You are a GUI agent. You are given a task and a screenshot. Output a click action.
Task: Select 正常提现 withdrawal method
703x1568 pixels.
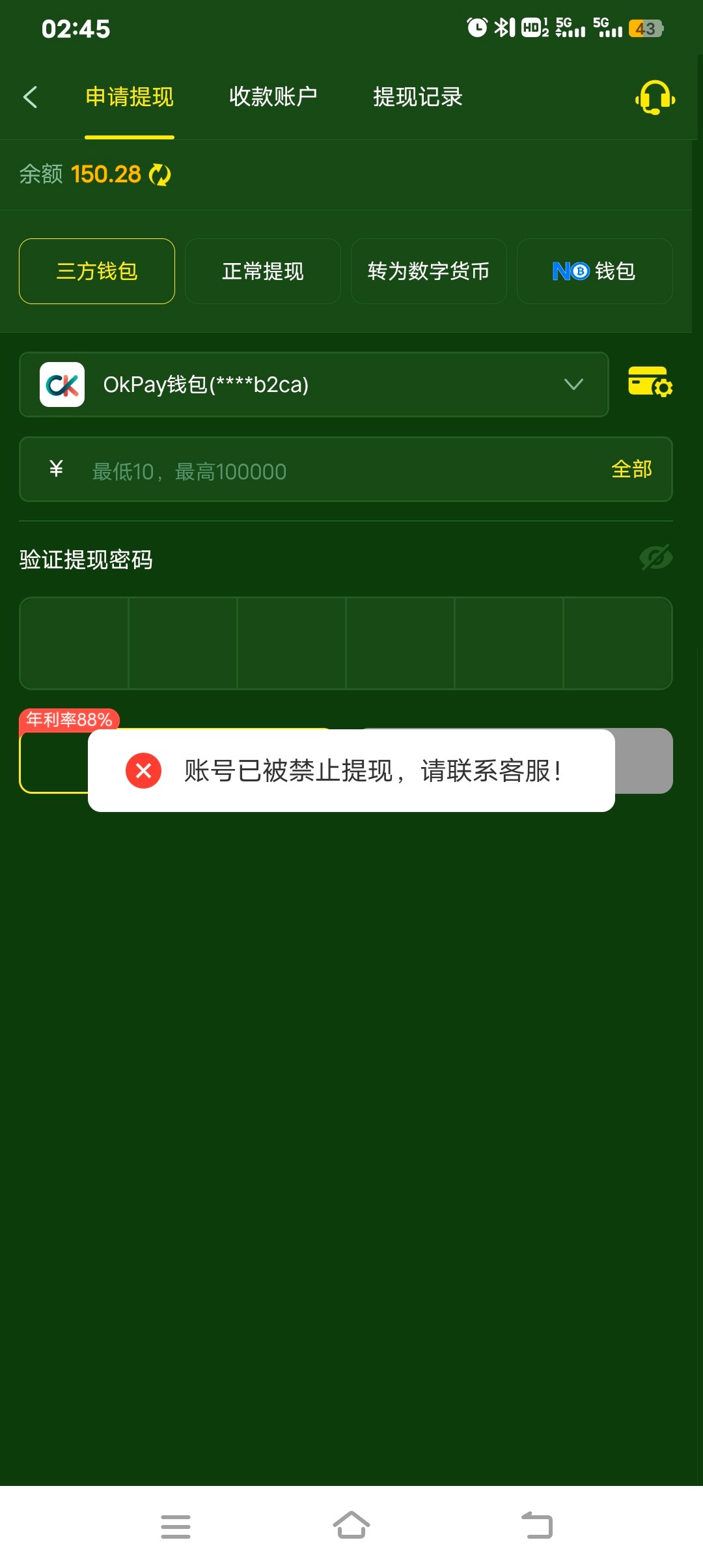point(263,271)
